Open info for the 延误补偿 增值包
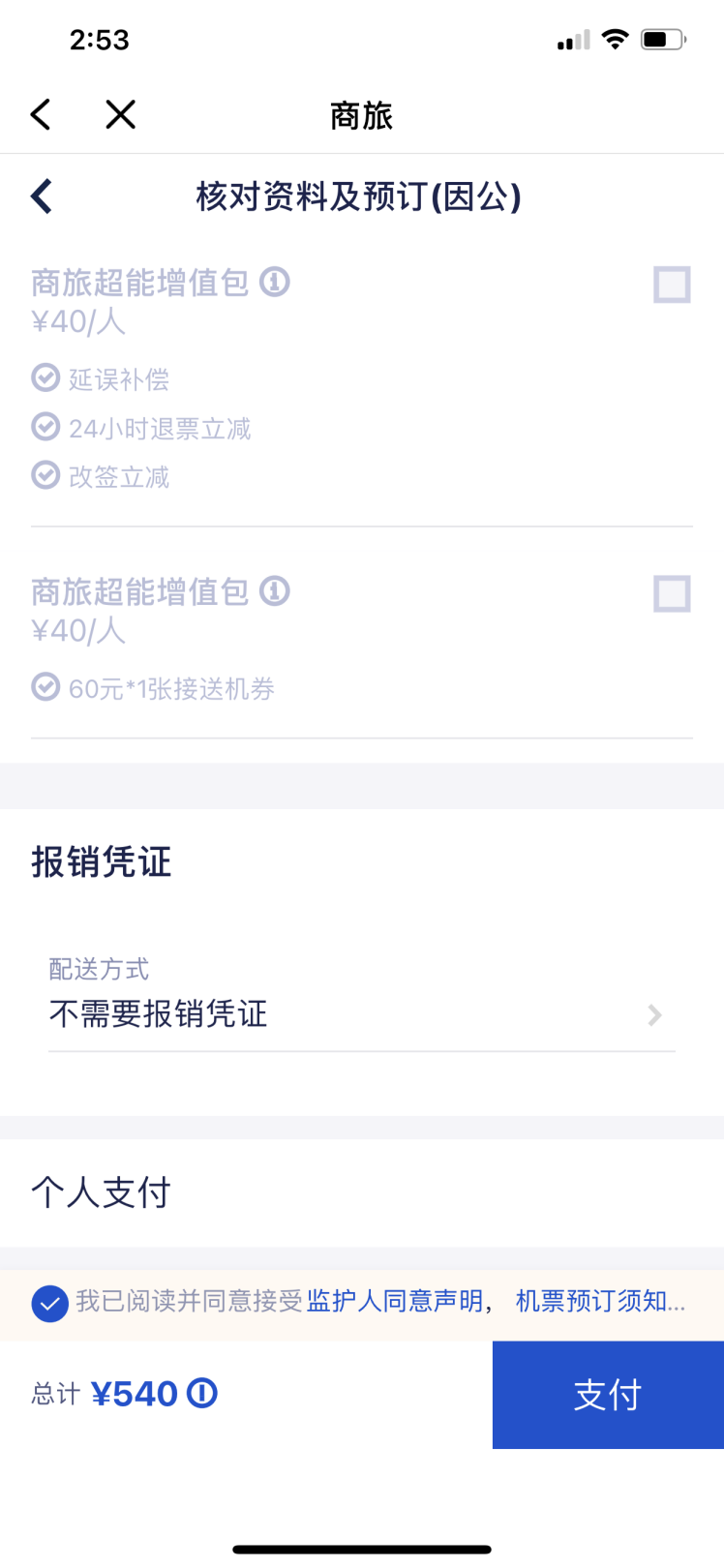Screen dimensions: 724x1568 275,282
